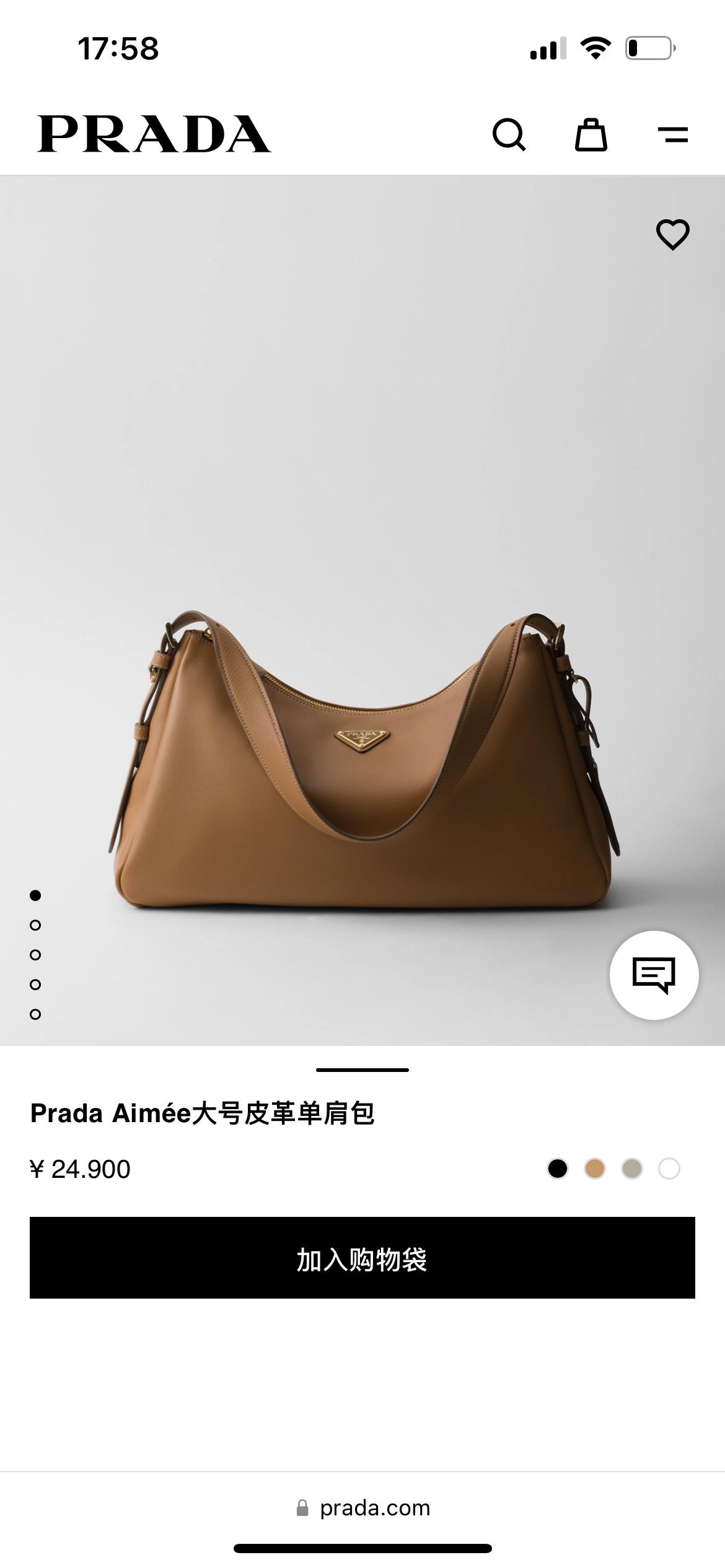
Task: Jump to last product image dot
Action: click(x=35, y=1014)
